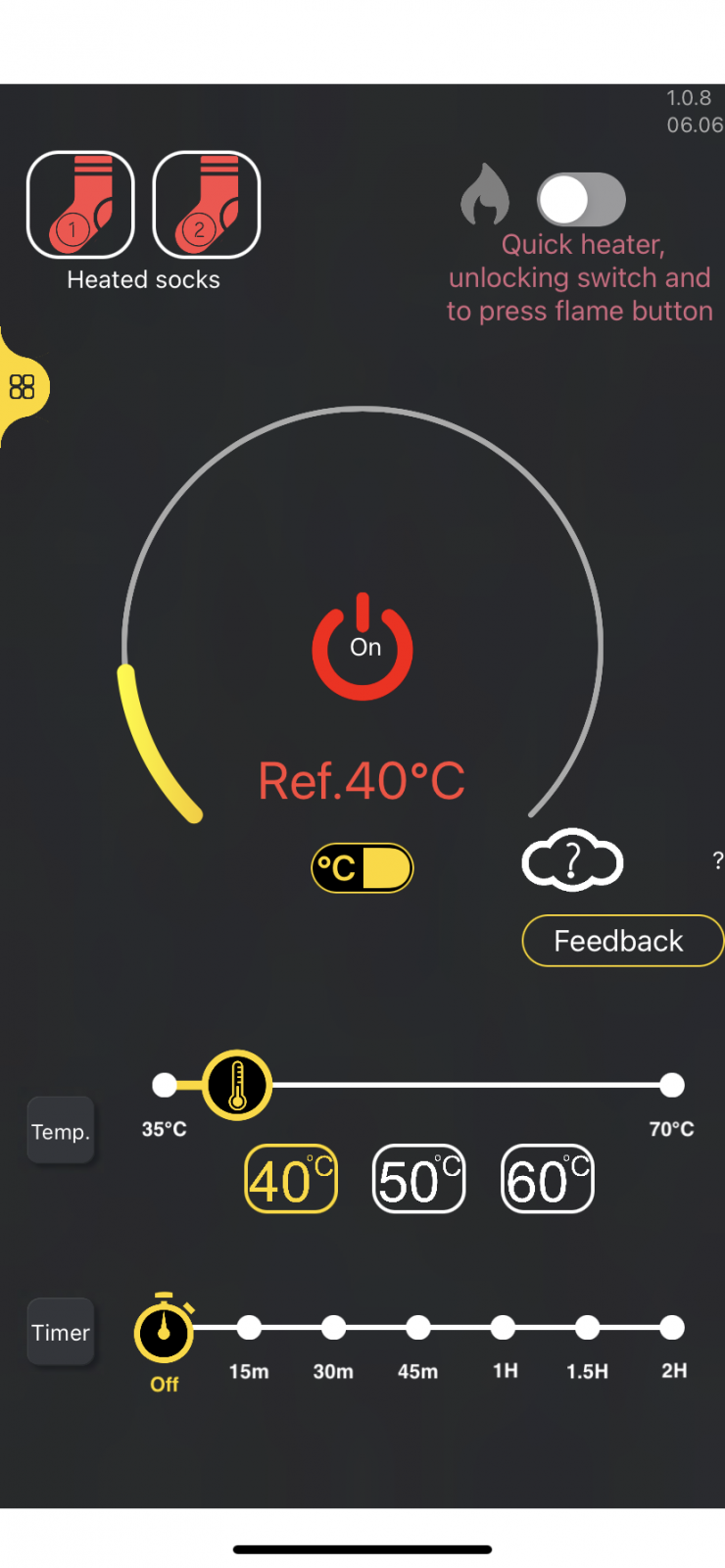Screen dimensions: 725x1568
Task: Choose the 50°C temperature preset
Action: 419,1179
